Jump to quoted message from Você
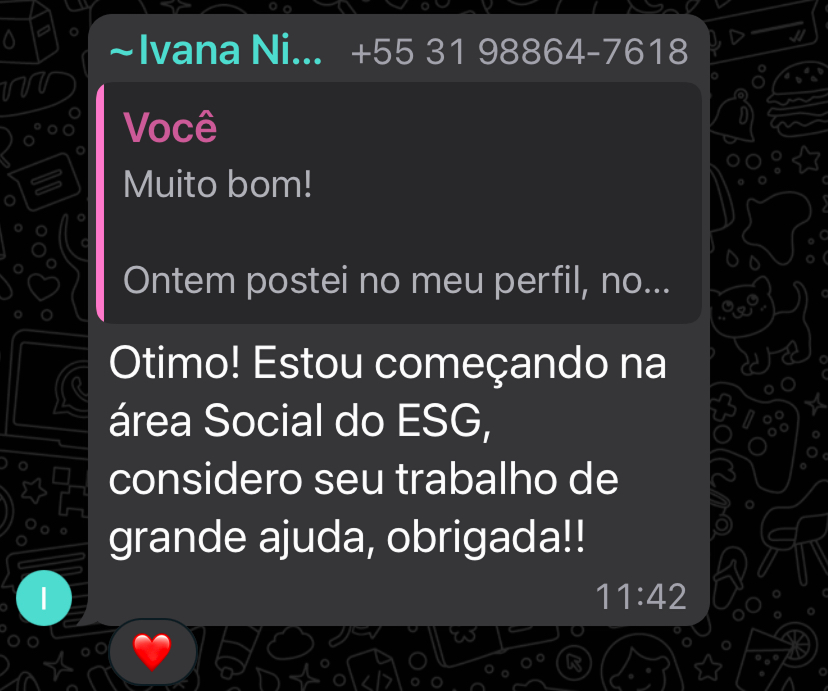Screen dimensions: 828x691 [398, 203]
